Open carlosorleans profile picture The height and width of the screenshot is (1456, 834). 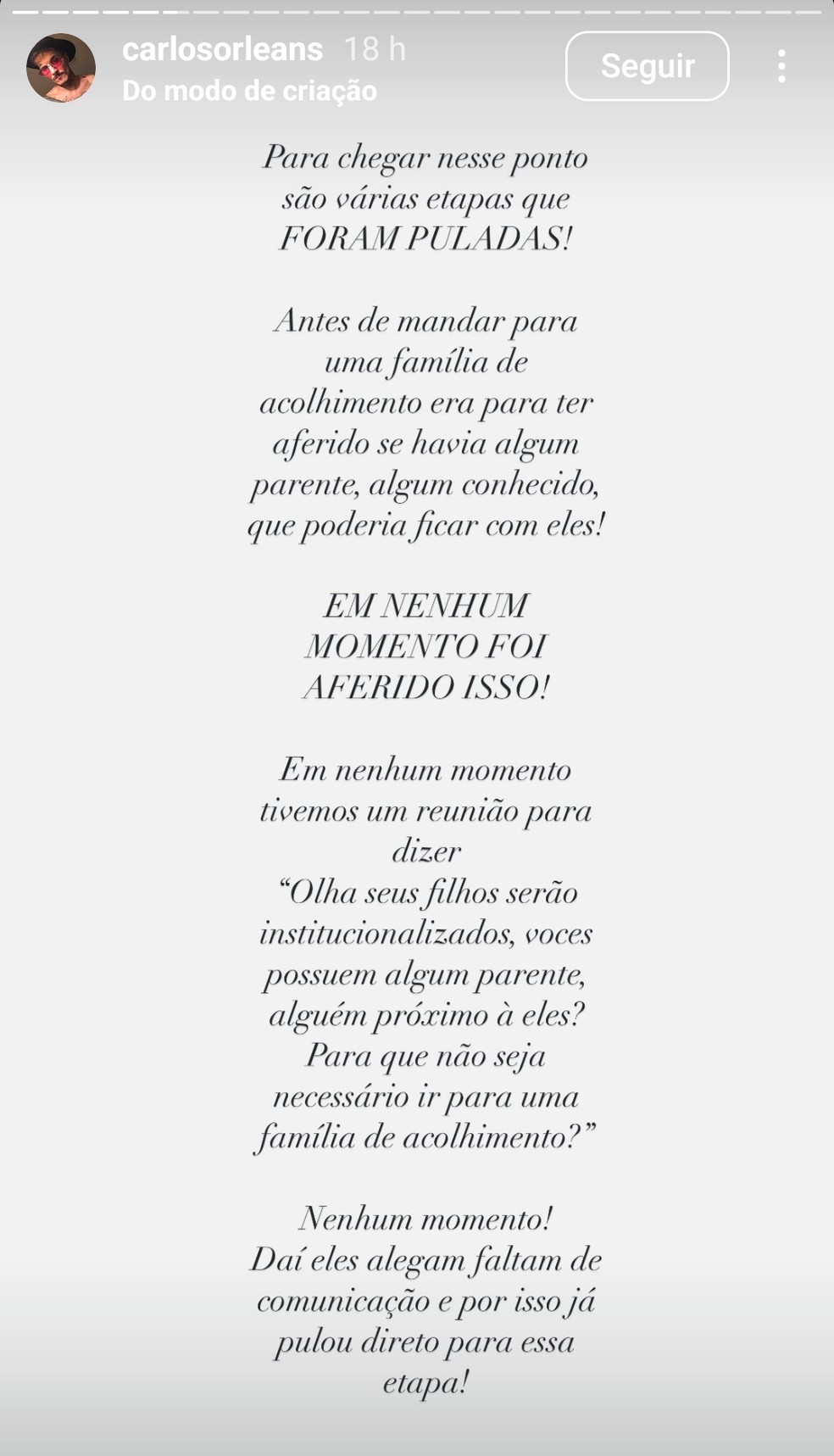coord(60,68)
